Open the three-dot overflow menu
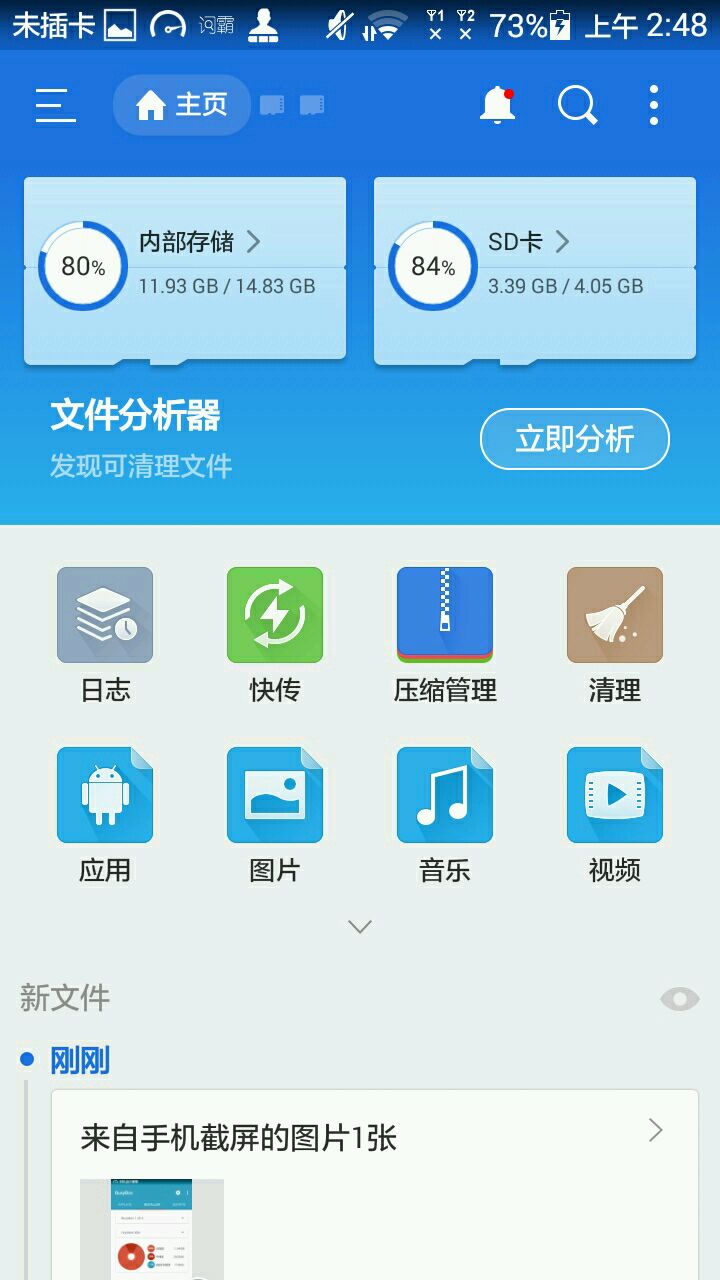Screen dimensions: 720x1280 [x=653, y=105]
